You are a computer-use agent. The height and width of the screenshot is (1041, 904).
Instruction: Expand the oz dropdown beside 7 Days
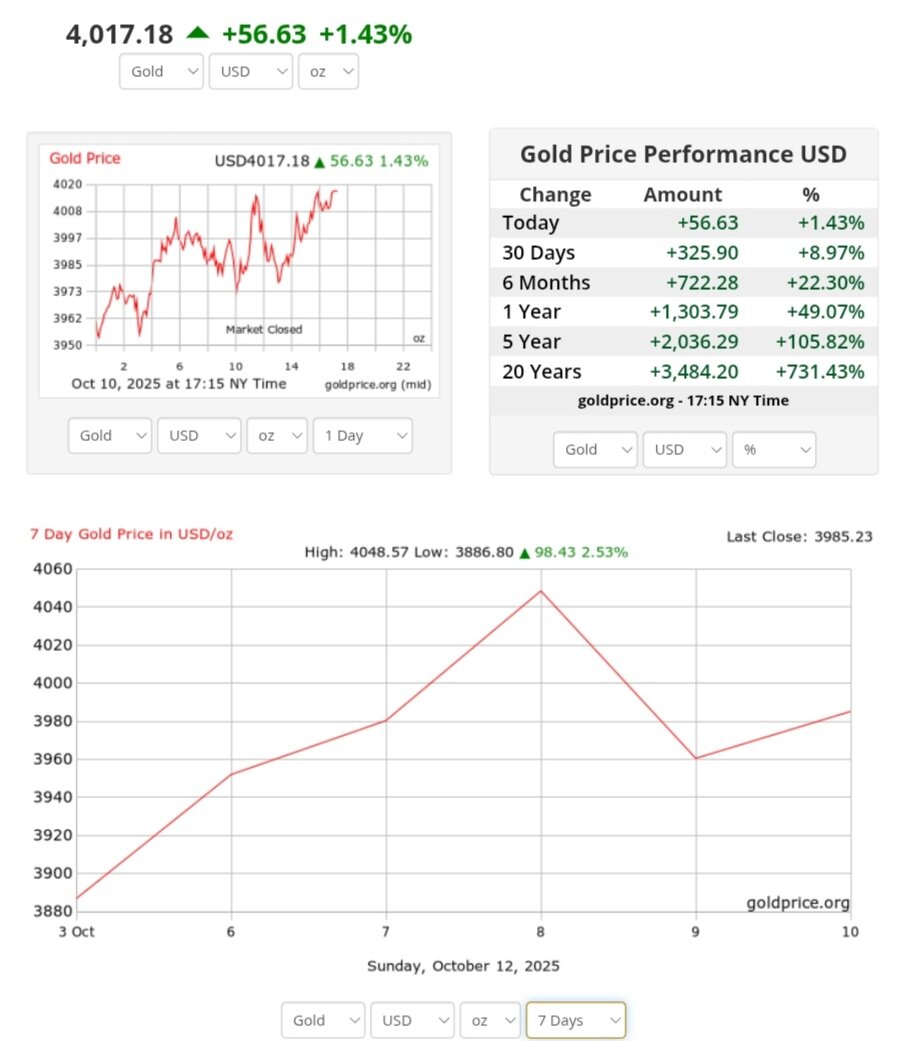point(490,1020)
